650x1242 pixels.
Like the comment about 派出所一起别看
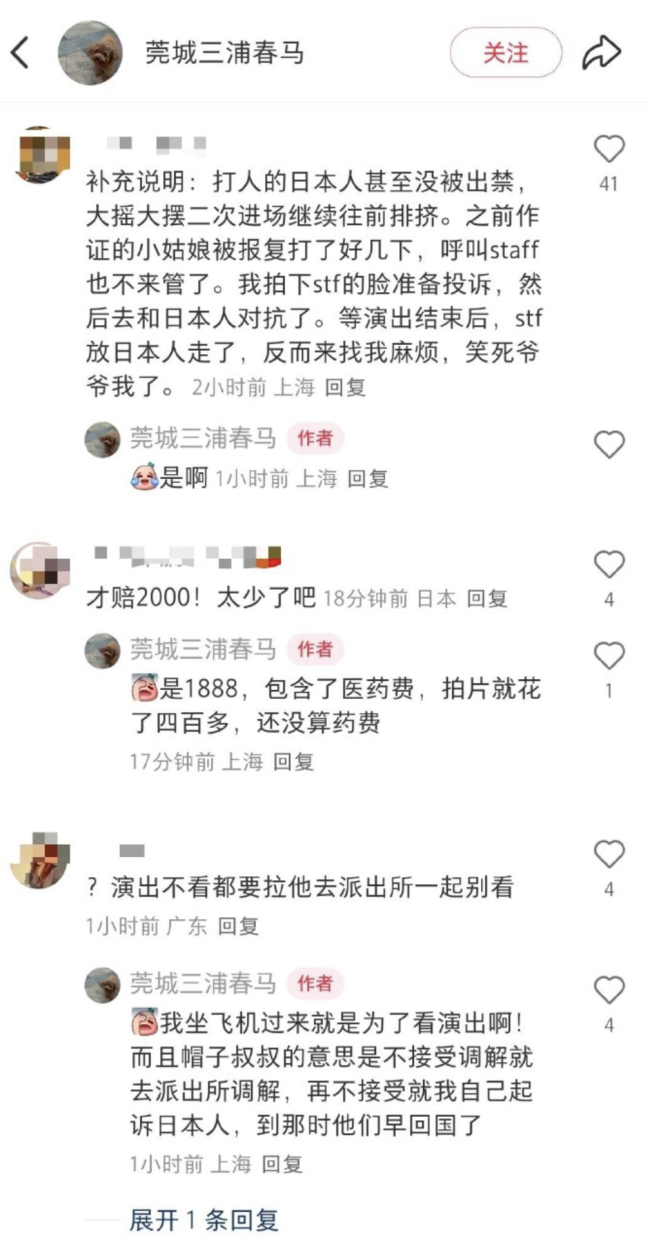tap(609, 855)
